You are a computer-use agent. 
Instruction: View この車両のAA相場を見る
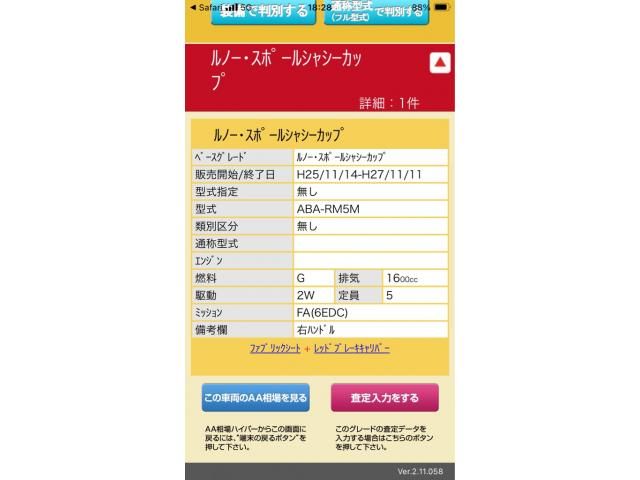click(255, 397)
